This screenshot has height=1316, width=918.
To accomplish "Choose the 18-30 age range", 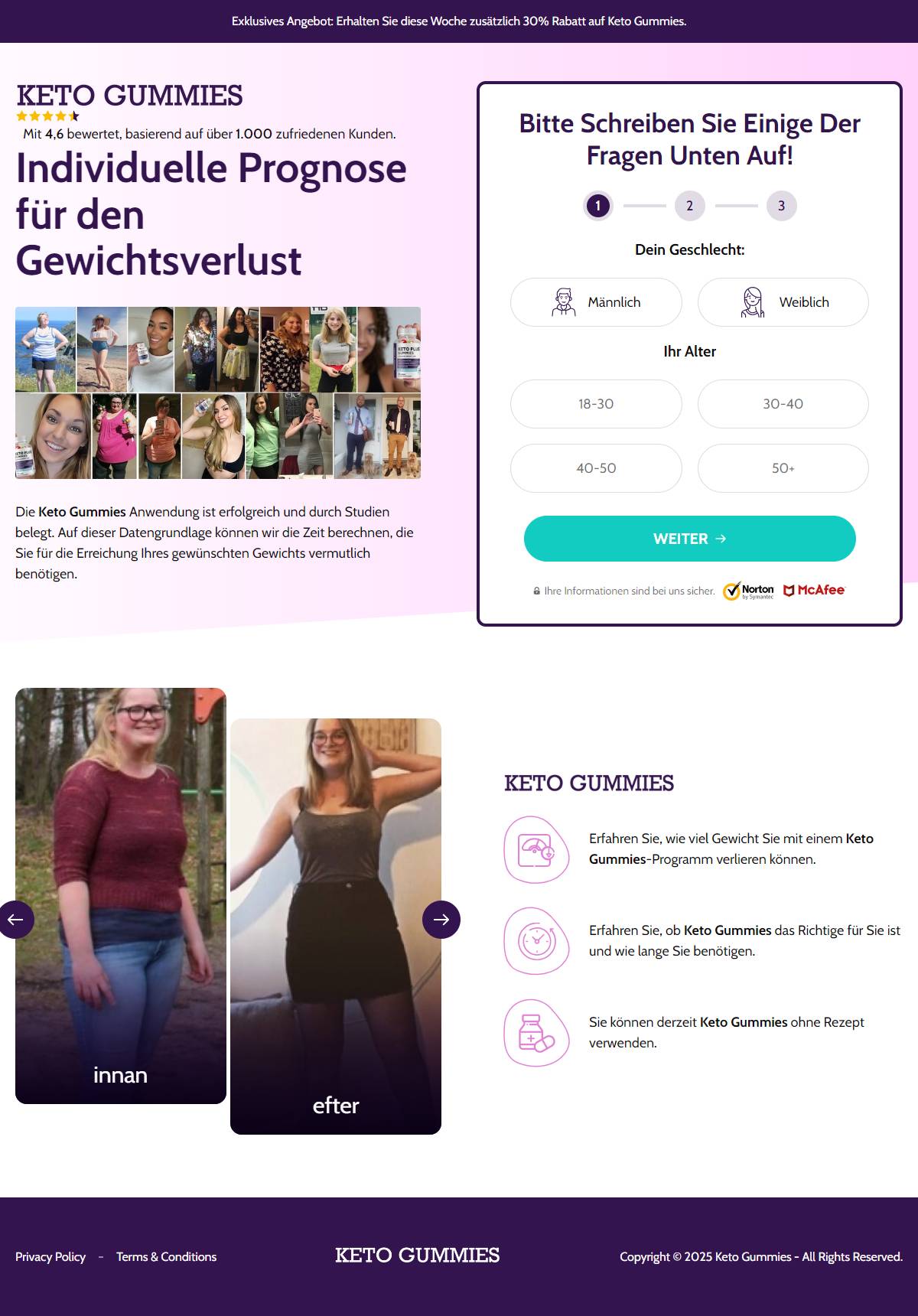I will pos(596,404).
